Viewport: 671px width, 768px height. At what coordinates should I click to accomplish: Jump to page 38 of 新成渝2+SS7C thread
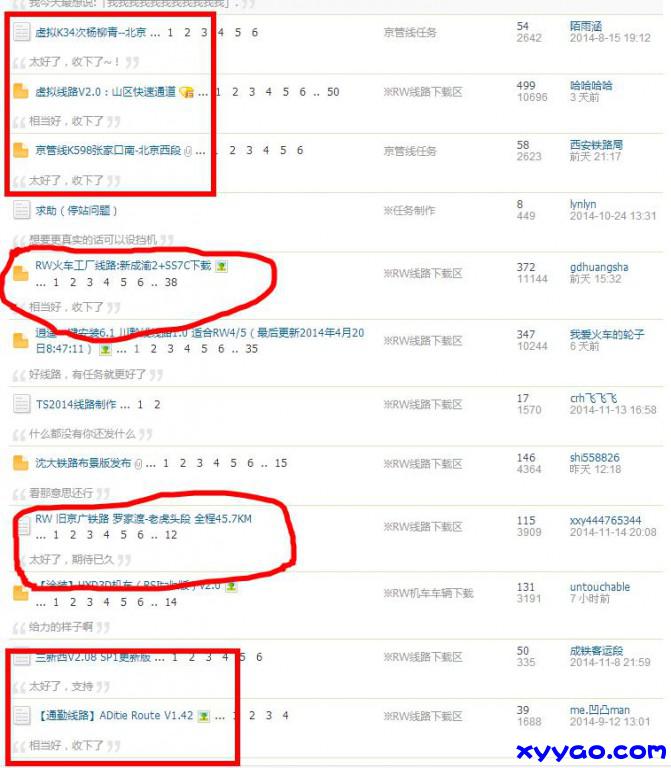click(x=171, y=282)
